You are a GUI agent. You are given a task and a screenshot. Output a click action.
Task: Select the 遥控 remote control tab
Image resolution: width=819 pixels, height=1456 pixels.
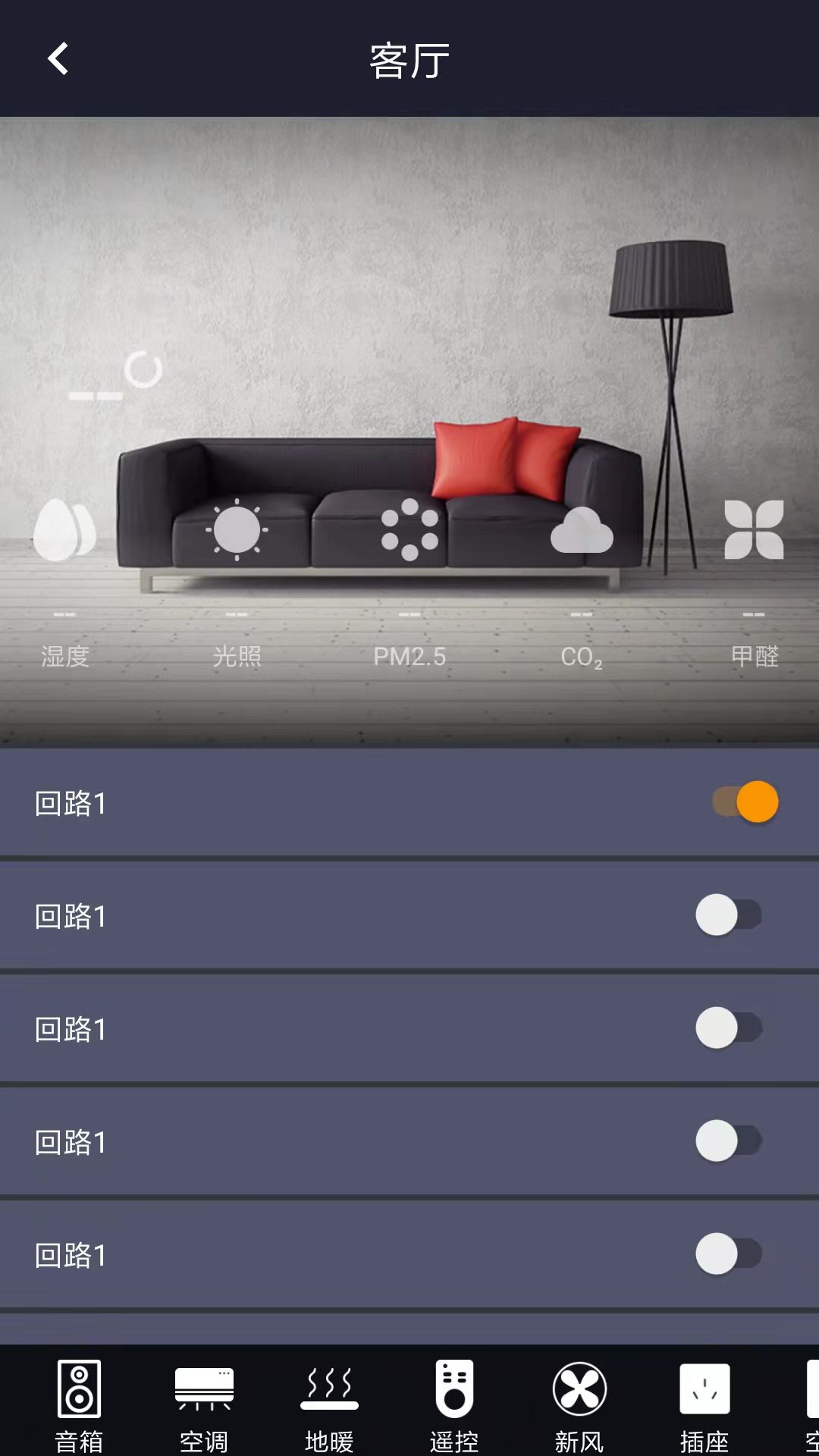(x=454, y=1405)
